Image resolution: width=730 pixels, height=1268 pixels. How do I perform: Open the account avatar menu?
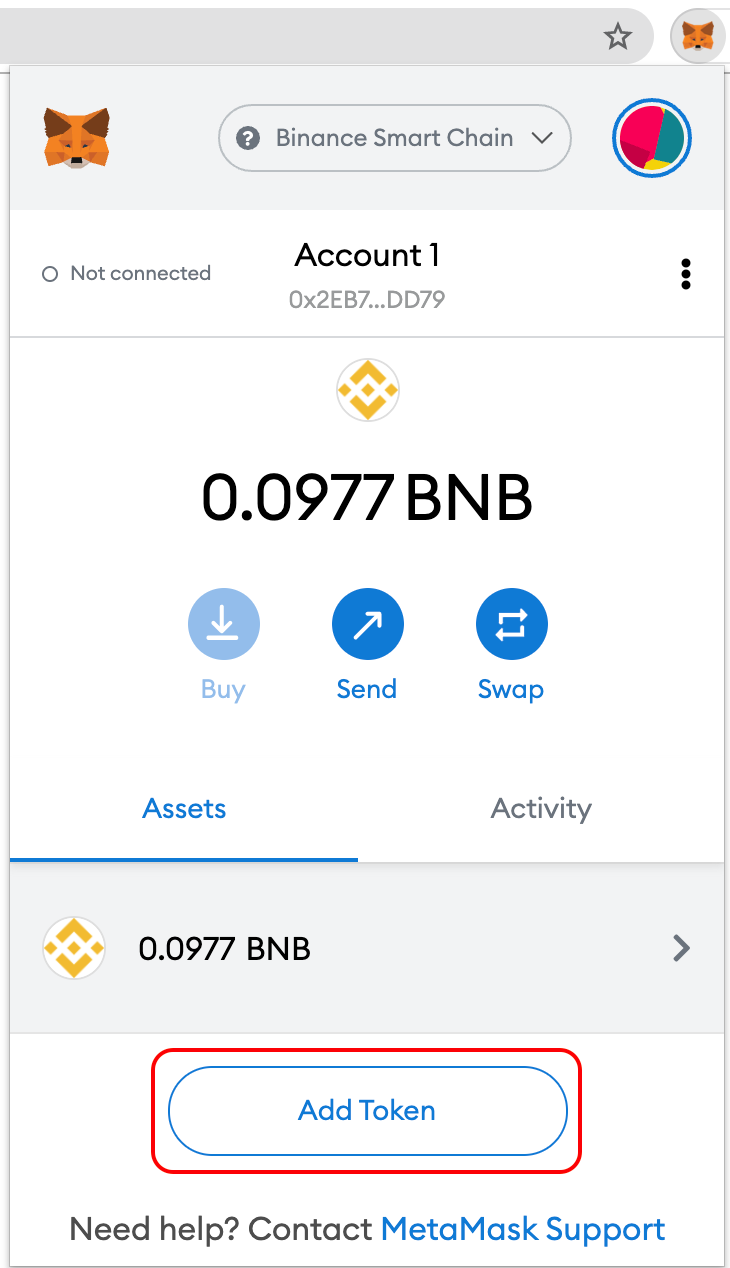pos(652,138)
